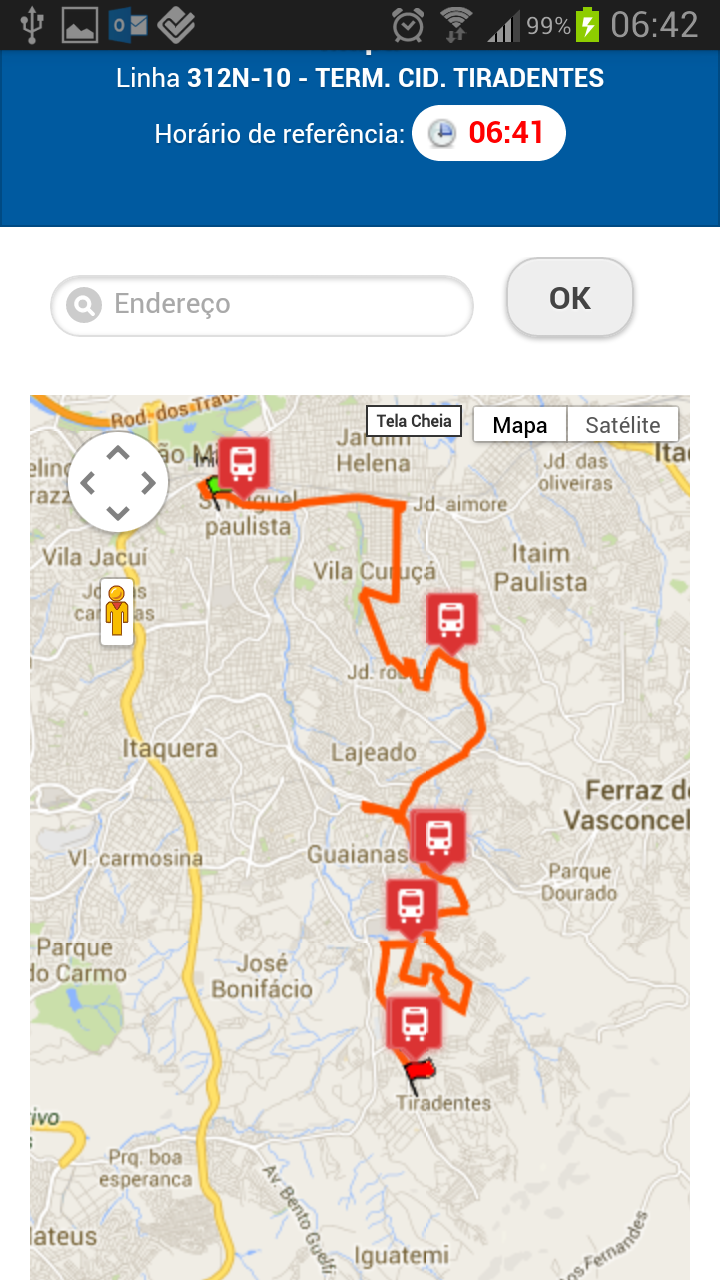720x1280 pixels.
Task: Tap the Street View pegman icon
Action: [x=118, y=611]
